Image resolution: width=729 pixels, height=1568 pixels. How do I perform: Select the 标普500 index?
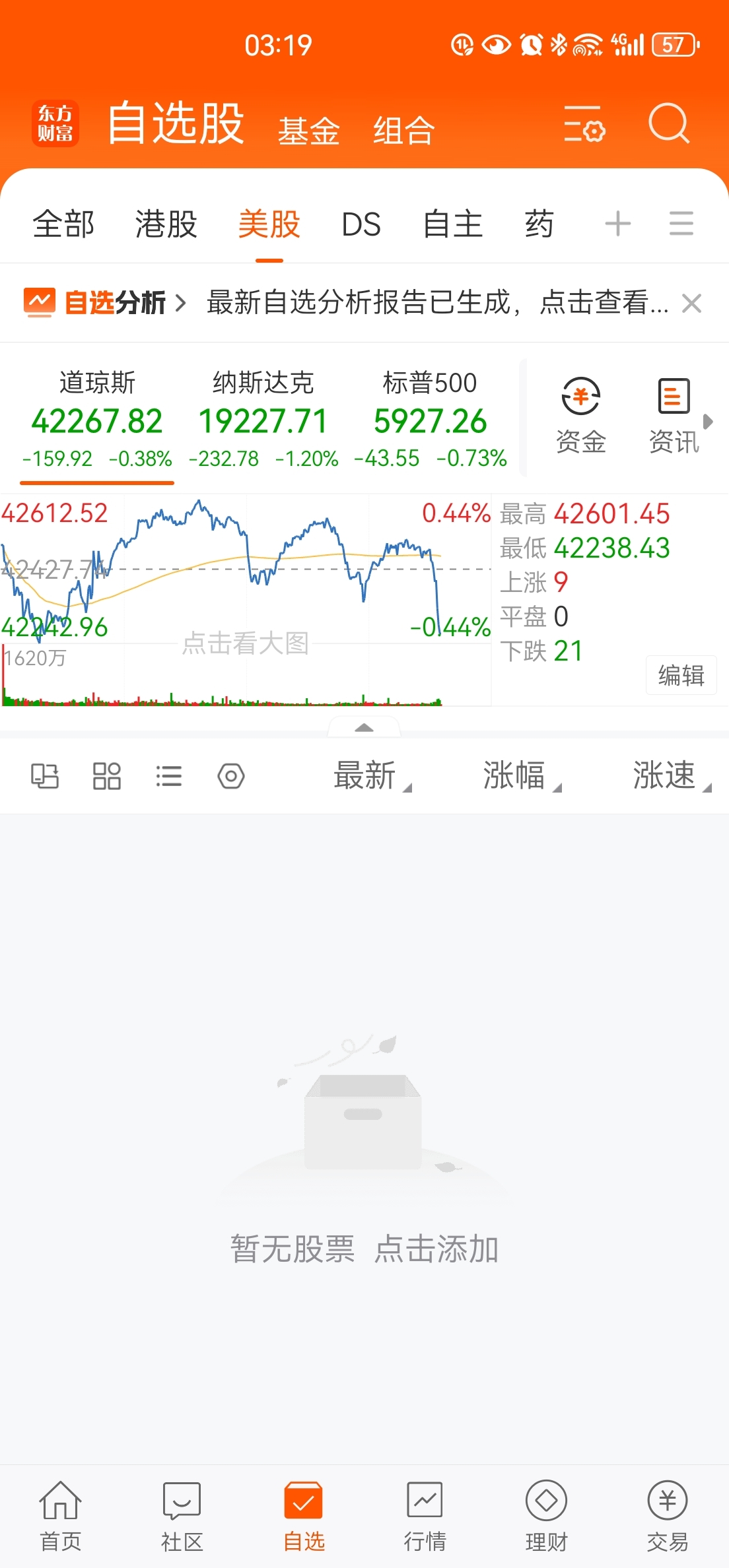(430, 420)
